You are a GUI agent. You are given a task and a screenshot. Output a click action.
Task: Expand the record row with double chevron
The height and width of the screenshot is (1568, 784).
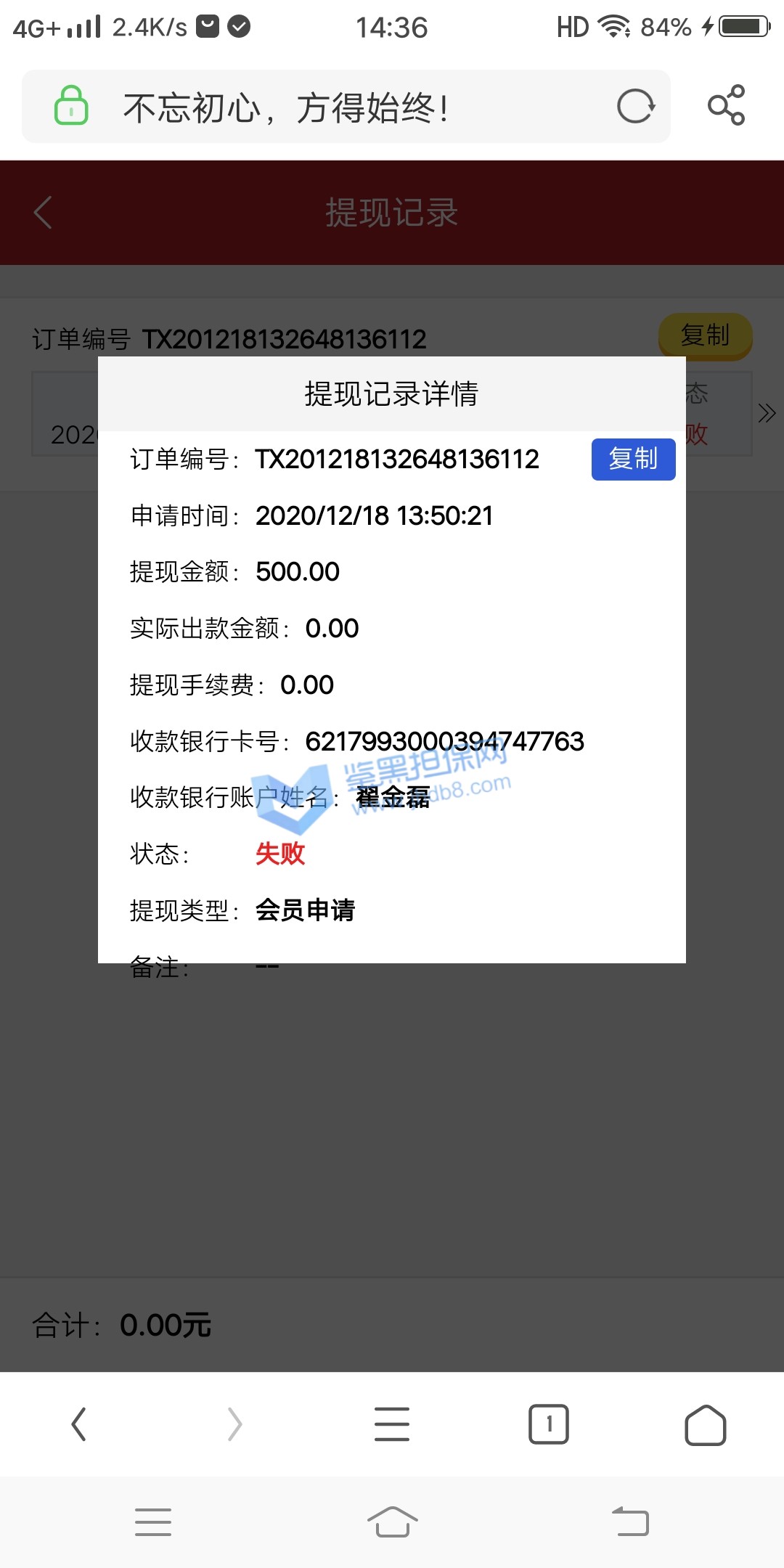click(767, 414)
